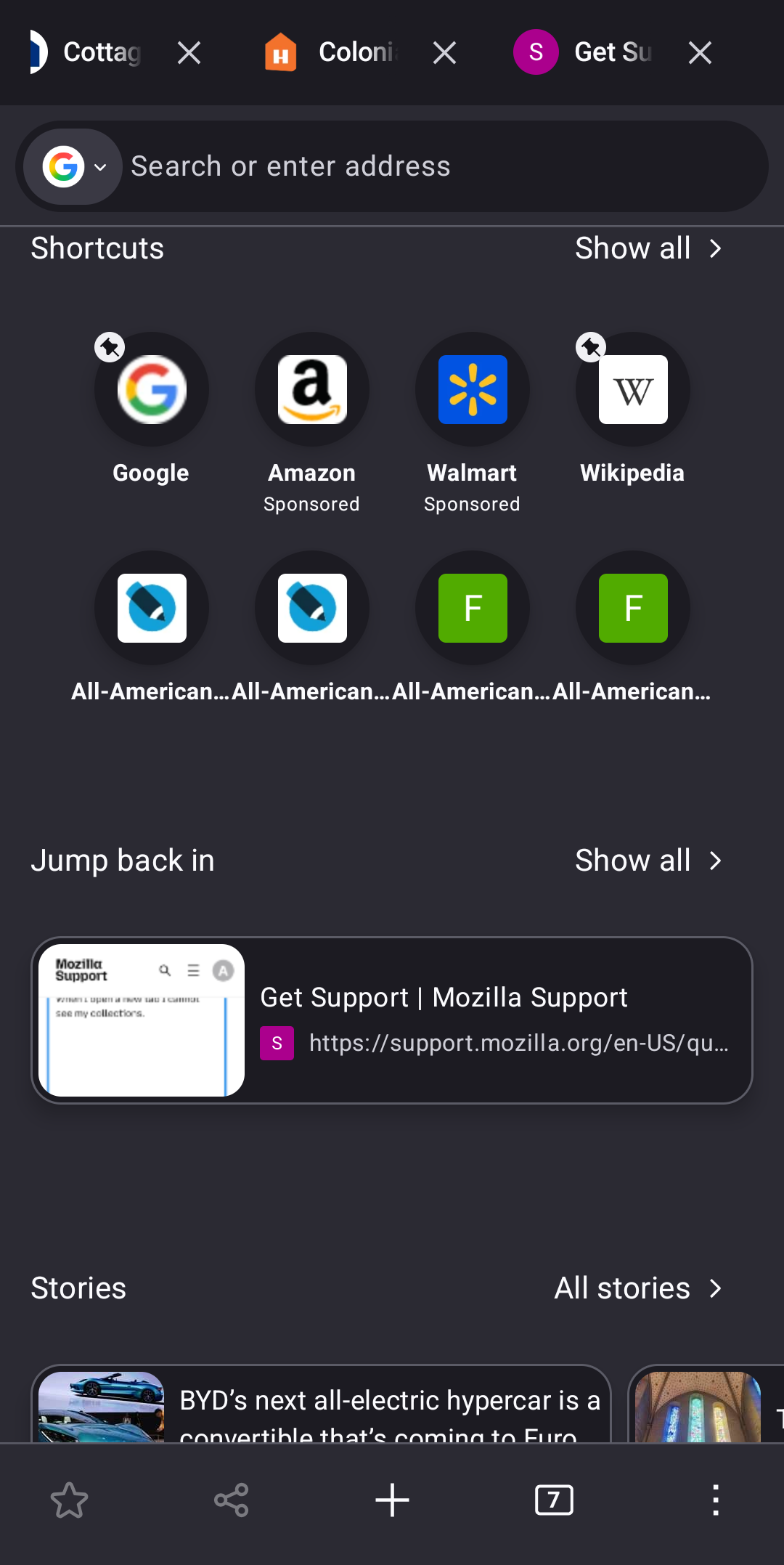Viewport: 784px width, 1565px height.
Task: Open the Walmart sponsored shortcut
Action: tap(473, 390)
